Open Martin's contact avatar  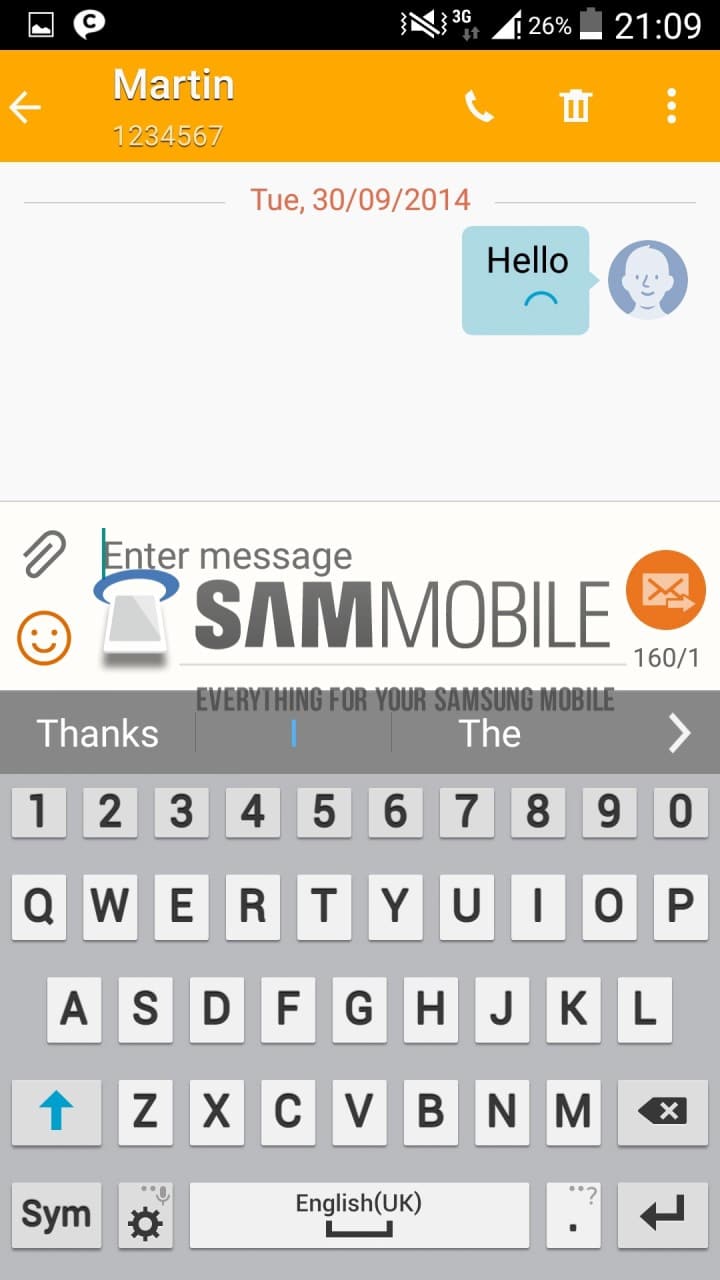pos(648,279)
